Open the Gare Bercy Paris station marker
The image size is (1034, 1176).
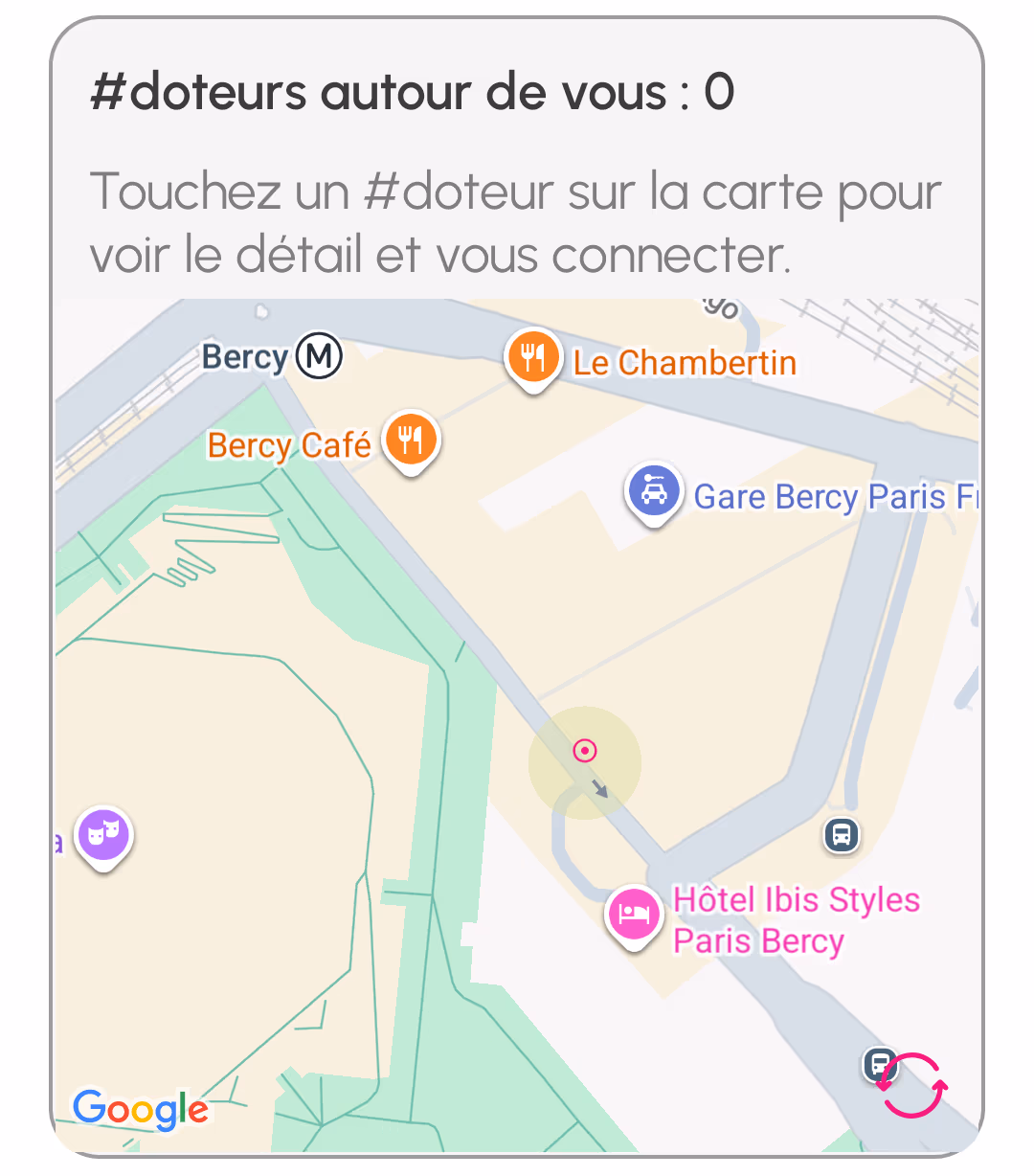pos(654,491)
